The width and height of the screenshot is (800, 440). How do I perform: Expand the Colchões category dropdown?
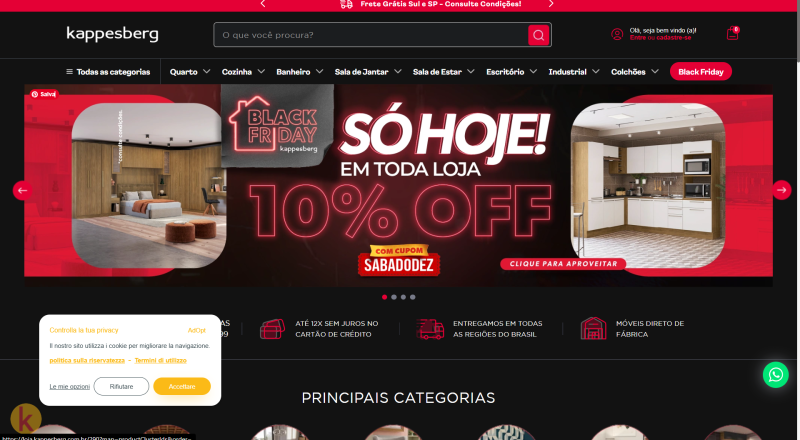635,72
